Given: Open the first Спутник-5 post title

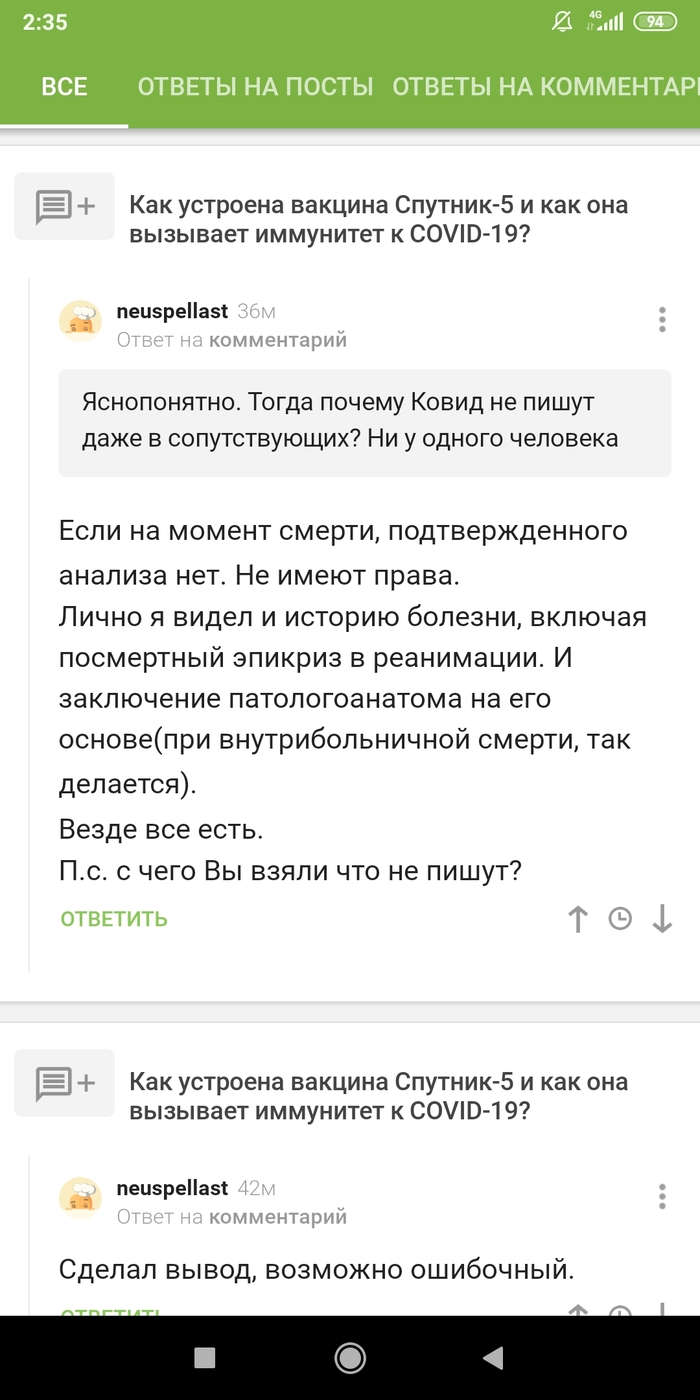Looking at the screenshot, I should 378,221.
